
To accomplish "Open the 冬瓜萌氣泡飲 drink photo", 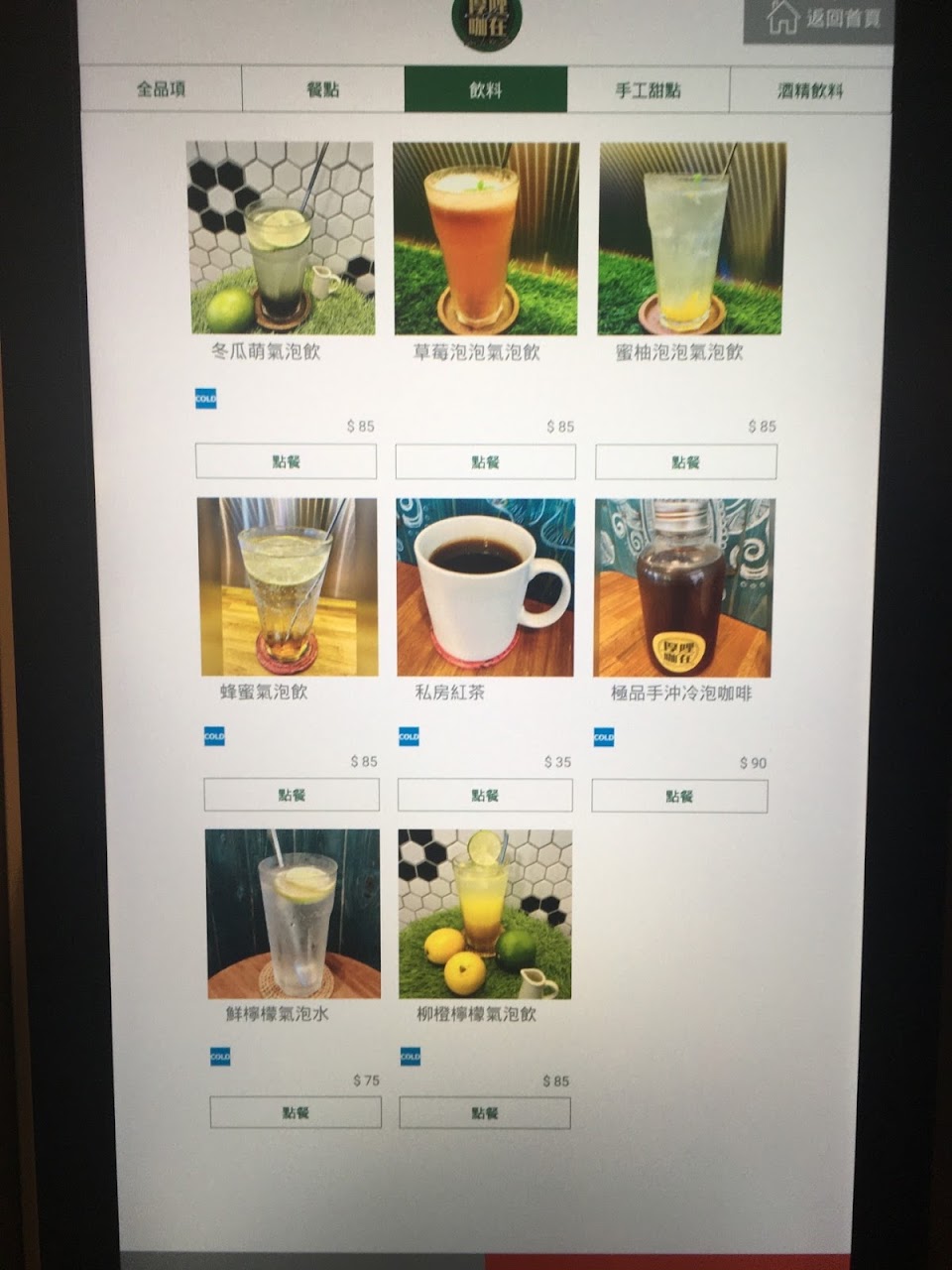I will [282, 237].
